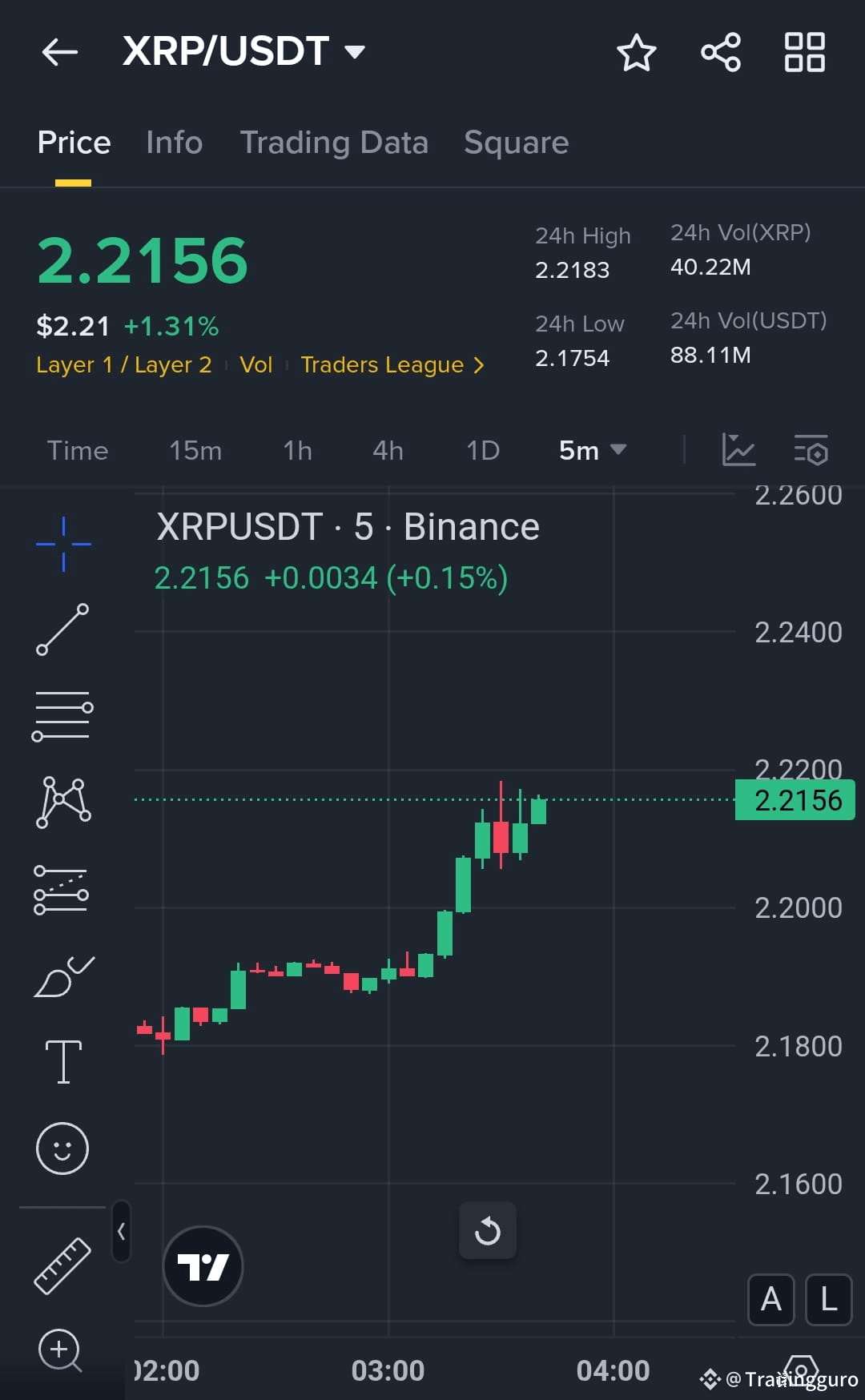This screenshot has height=1400, width=865.
Task: Open the Info tab
Action: point(173,143)
